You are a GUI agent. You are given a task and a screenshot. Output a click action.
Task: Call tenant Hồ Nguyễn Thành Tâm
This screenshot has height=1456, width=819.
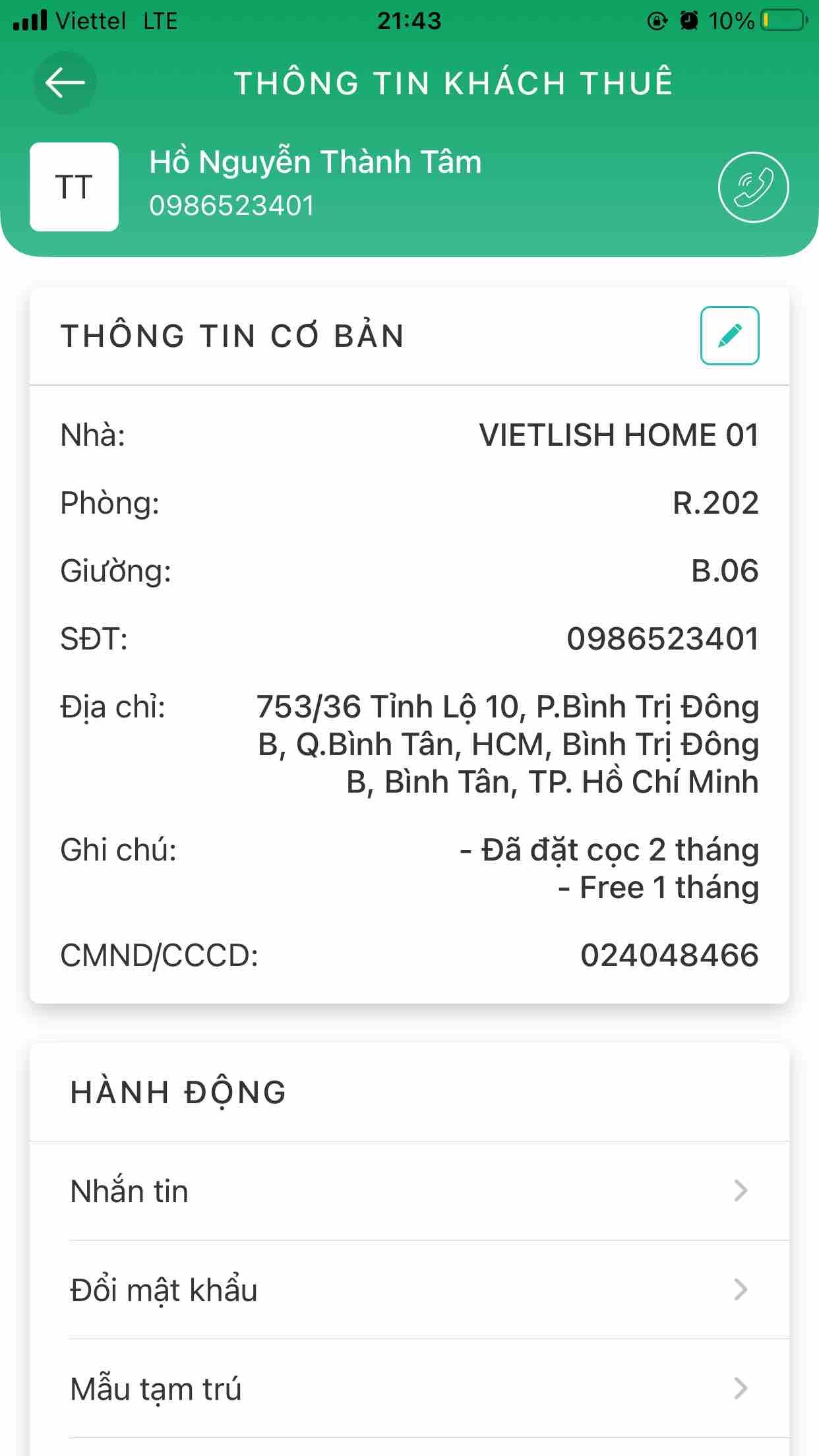753,187
